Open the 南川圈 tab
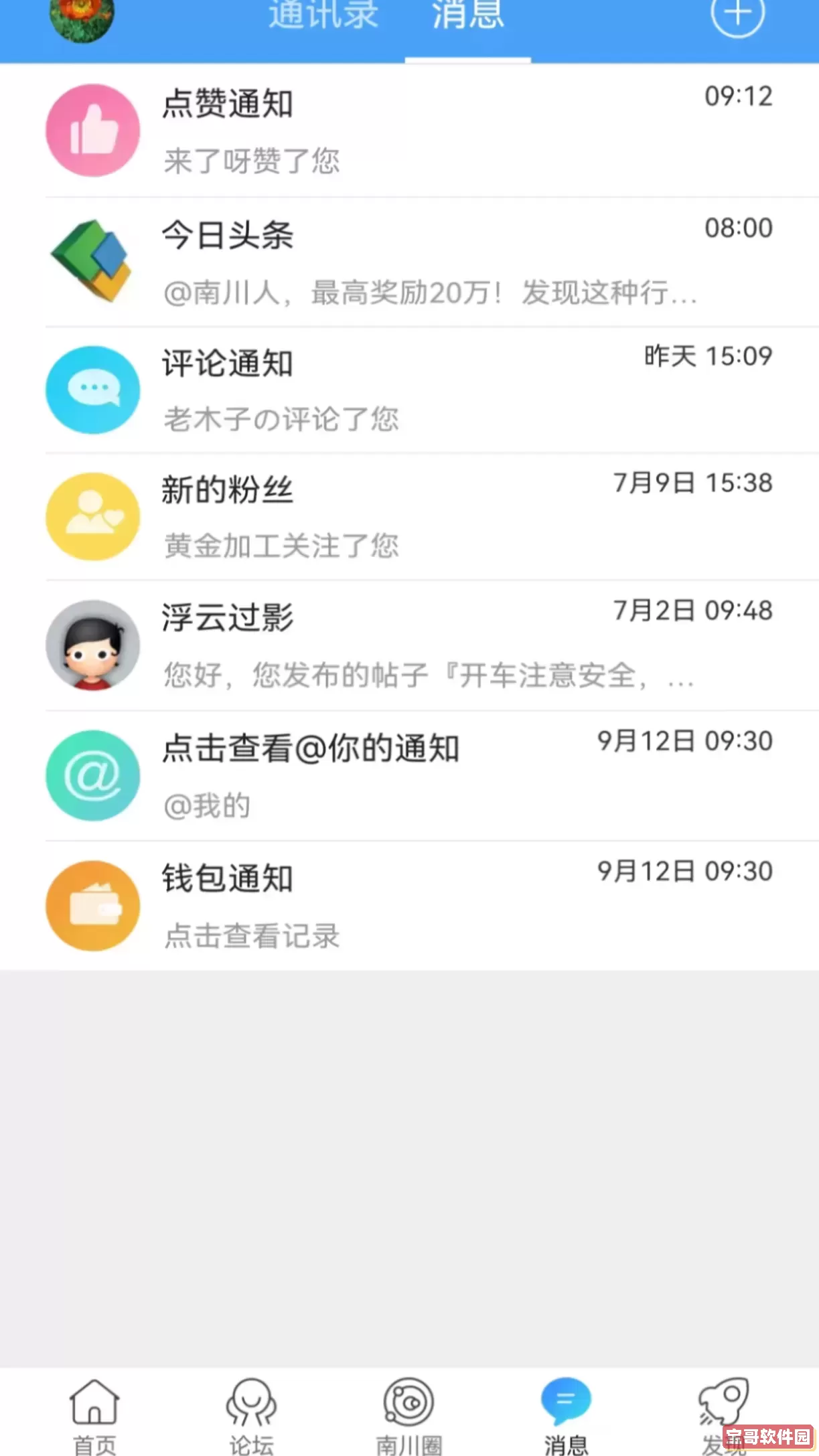819x1456 pixels. [408, 1415]
